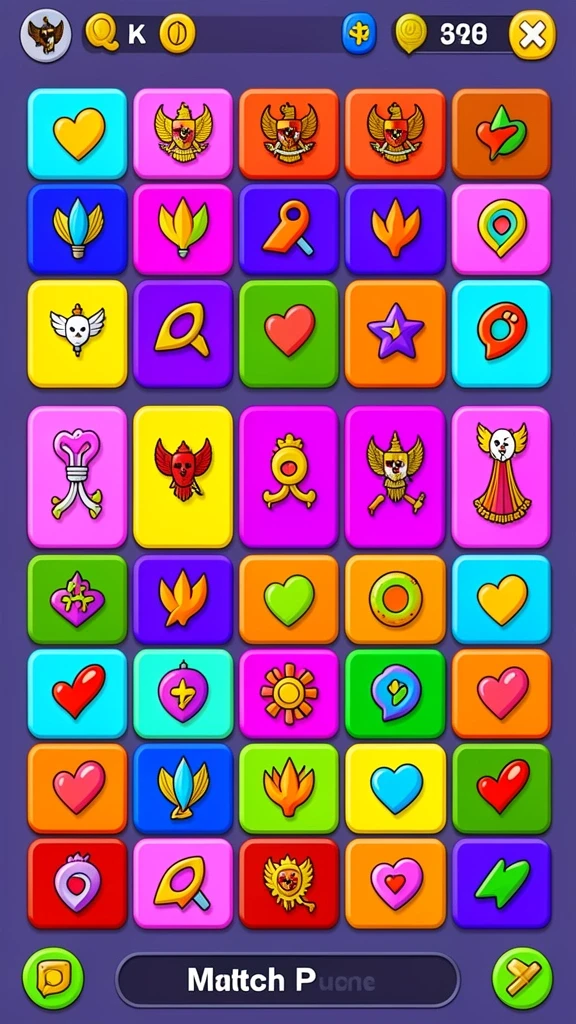The width and height of the screenshot is (576, 1024).
Task: Open the player avatar profile
Action: coord(45,35)
